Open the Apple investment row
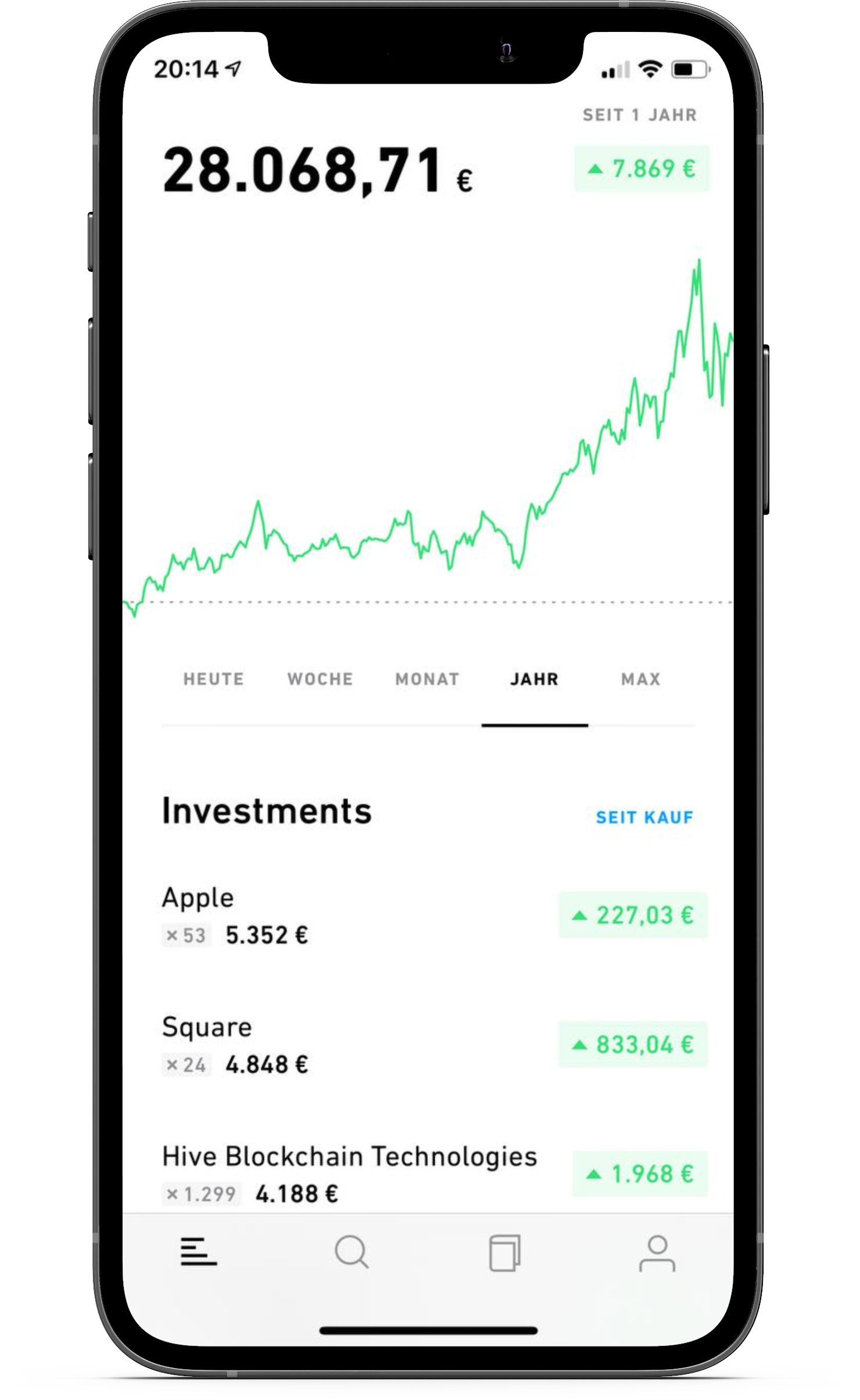860x1400 pixels. (349, 916)
